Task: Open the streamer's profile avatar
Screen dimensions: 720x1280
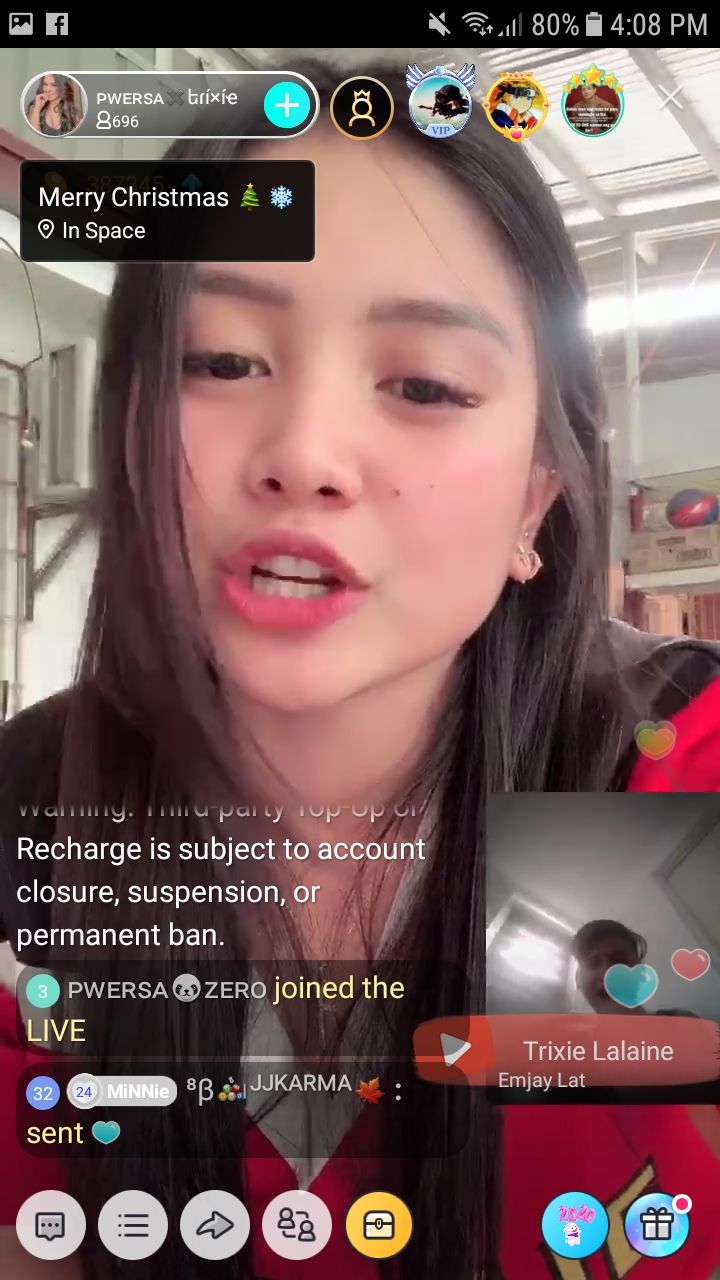Action: [56, 106]
